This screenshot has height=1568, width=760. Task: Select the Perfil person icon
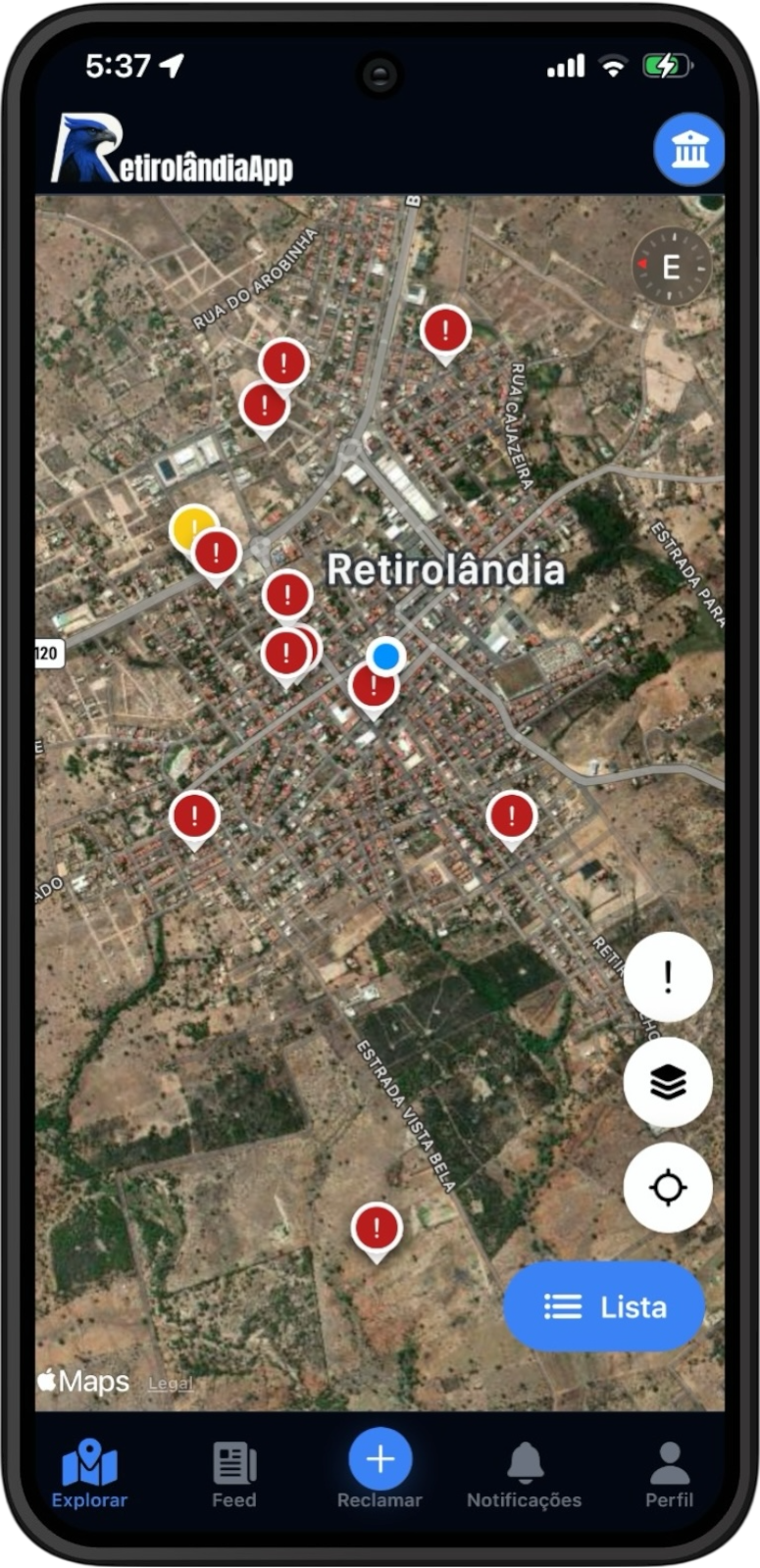coord(669,1460)
